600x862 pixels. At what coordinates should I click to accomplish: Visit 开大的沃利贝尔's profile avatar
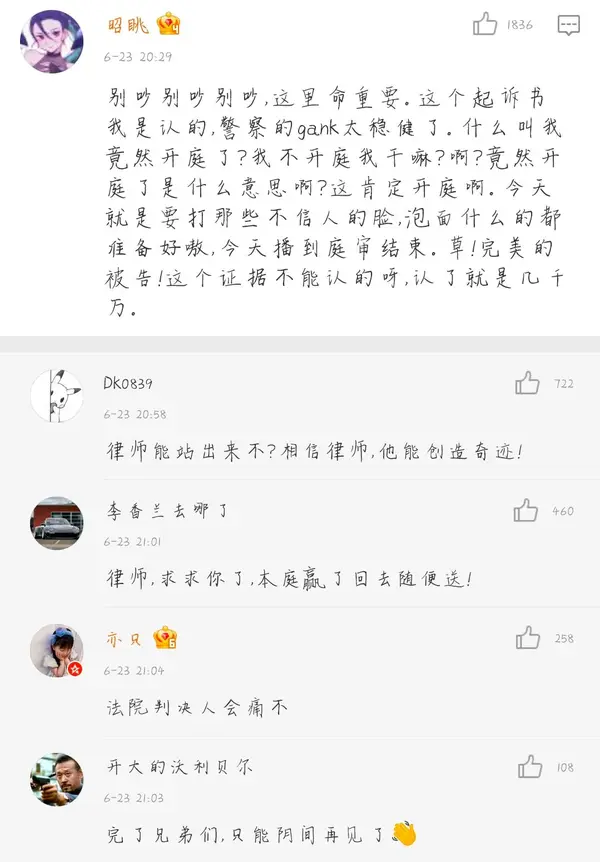tap(57, 779)
